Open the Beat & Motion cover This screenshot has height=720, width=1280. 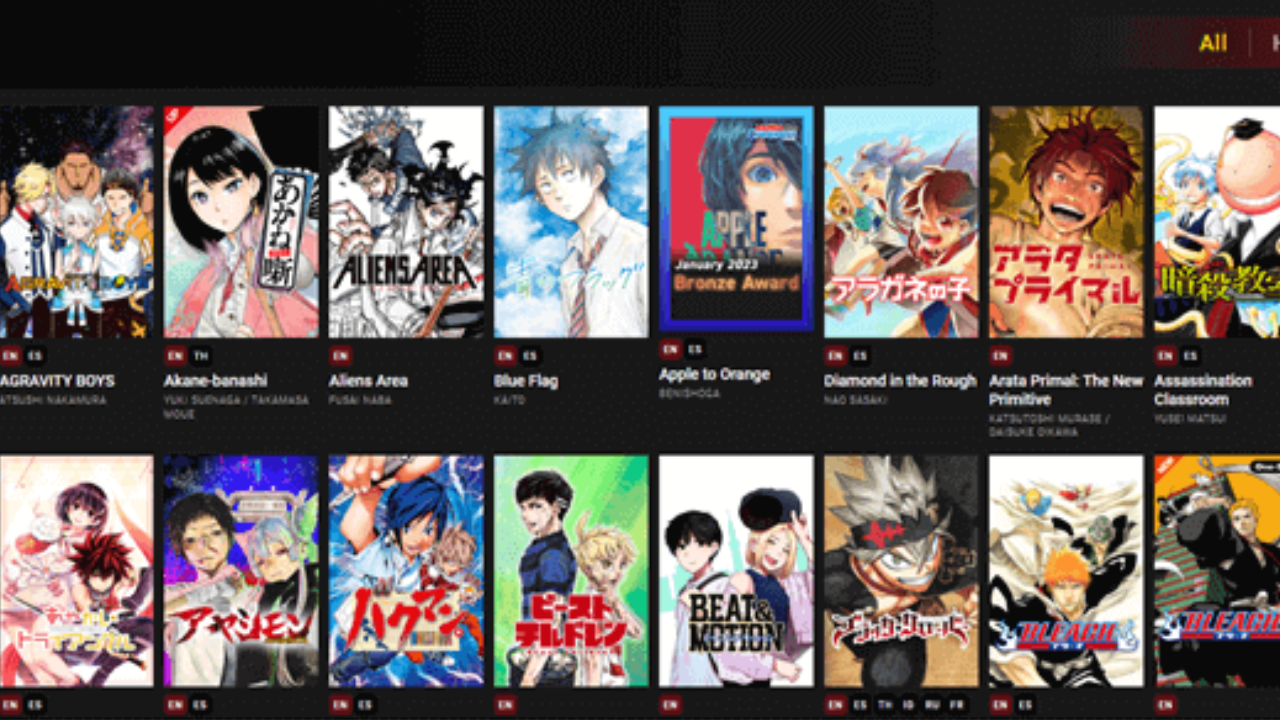point(736,571)
